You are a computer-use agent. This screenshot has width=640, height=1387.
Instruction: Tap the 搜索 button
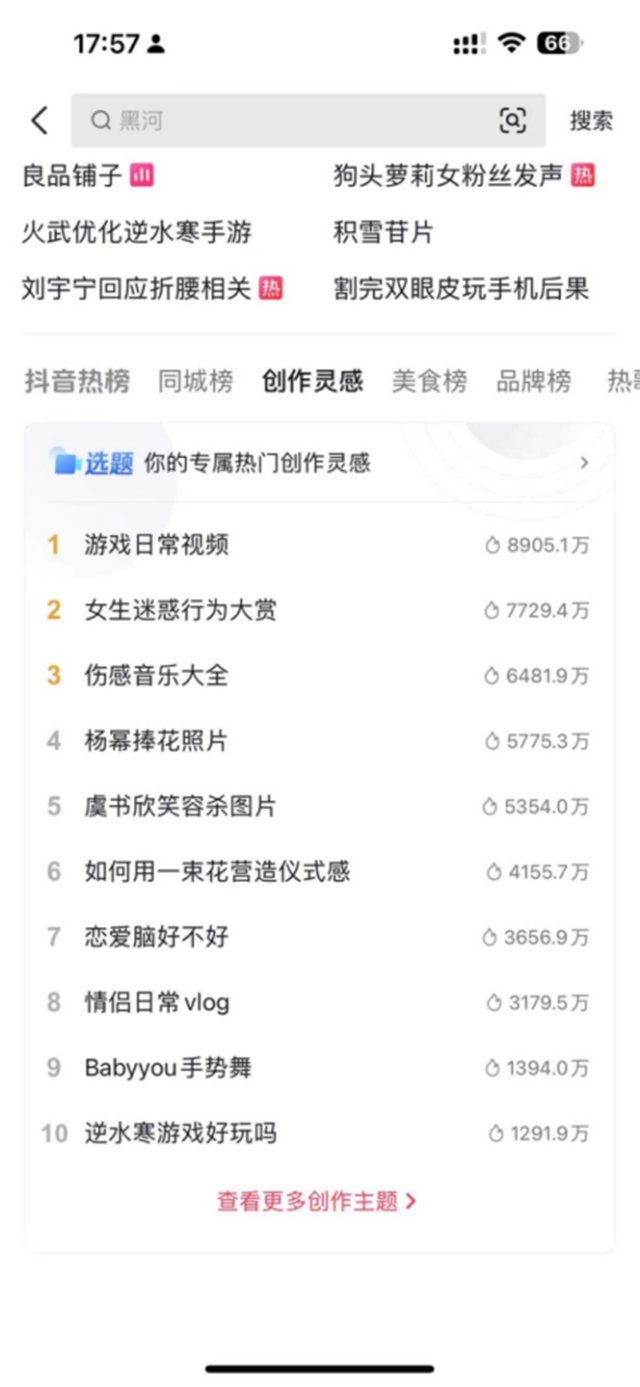591,121
